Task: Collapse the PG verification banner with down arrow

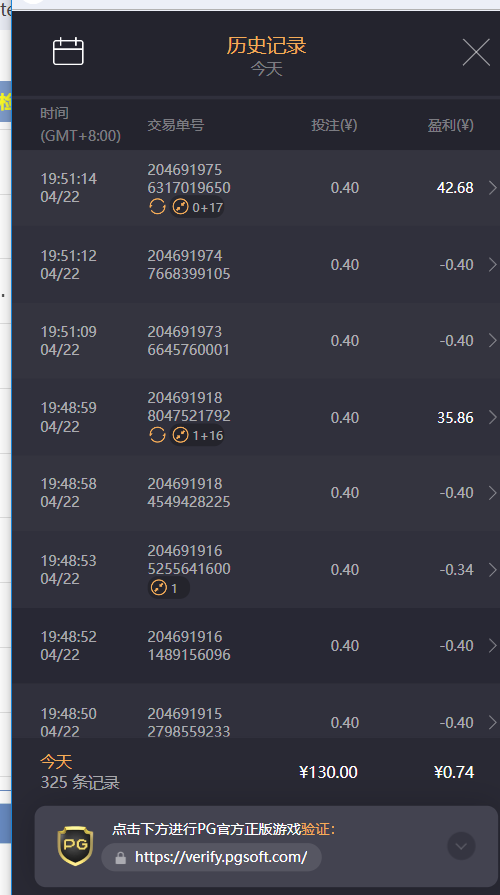Action: pyautogui.click(x=461, y=846)
